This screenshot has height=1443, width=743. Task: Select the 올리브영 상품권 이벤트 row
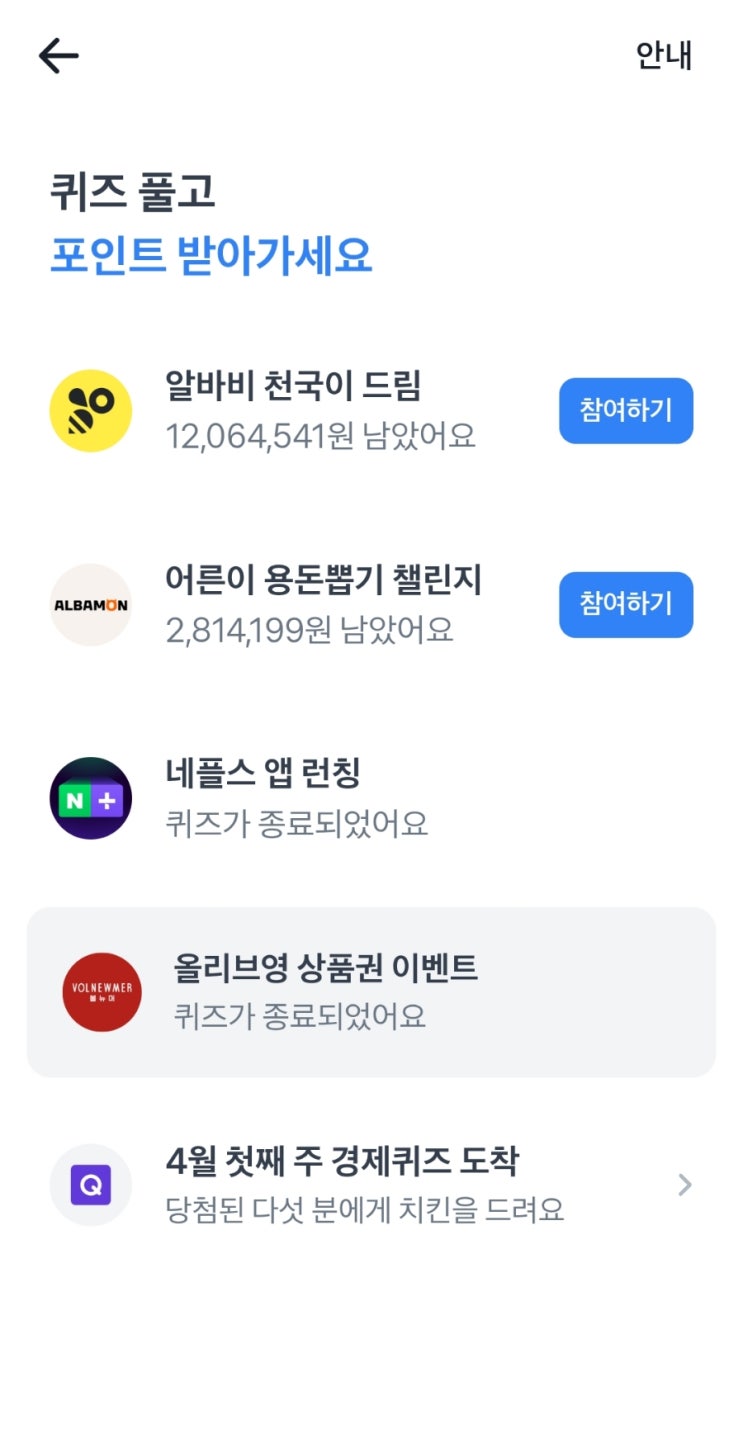tap(371, 992)
